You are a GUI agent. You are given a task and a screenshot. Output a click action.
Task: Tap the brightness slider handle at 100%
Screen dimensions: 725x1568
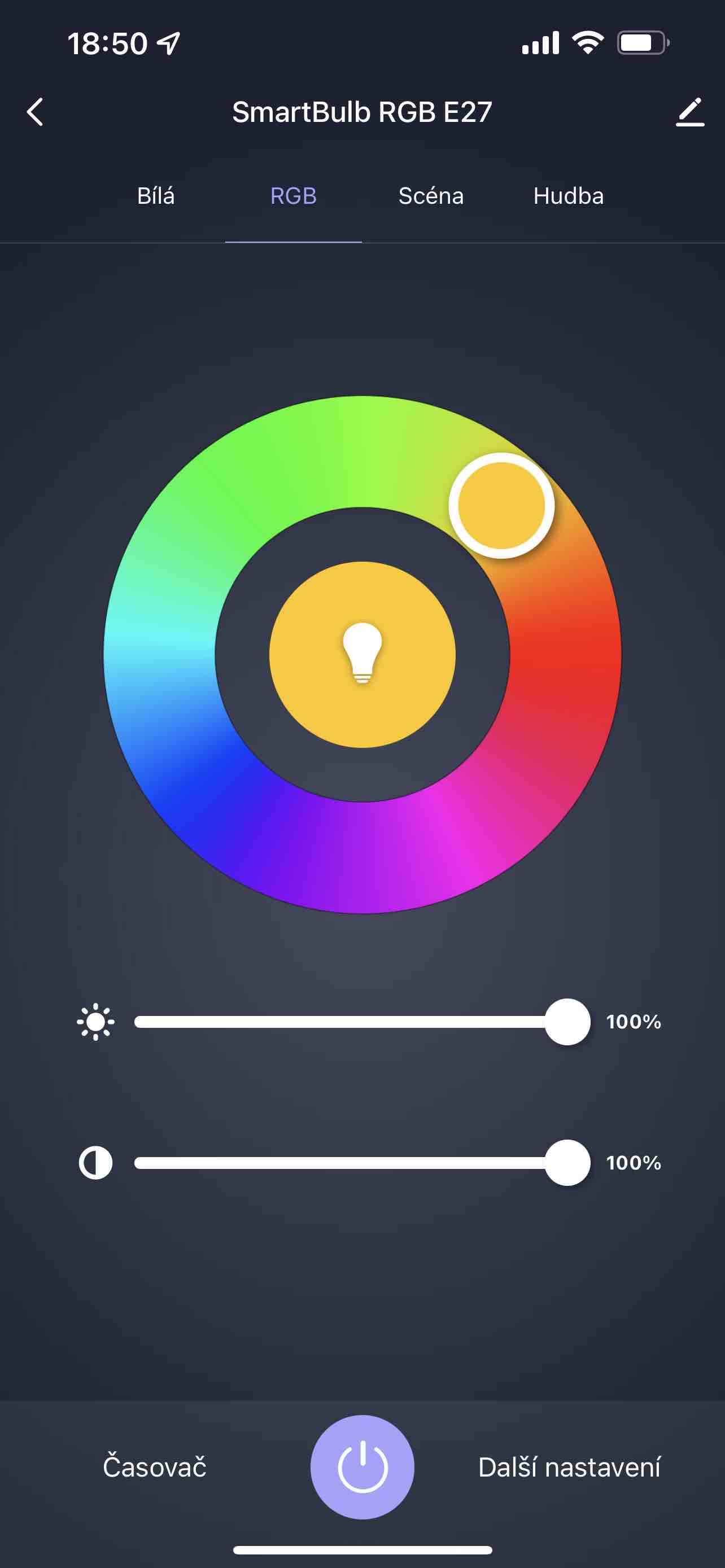(x=567, y=1022)
